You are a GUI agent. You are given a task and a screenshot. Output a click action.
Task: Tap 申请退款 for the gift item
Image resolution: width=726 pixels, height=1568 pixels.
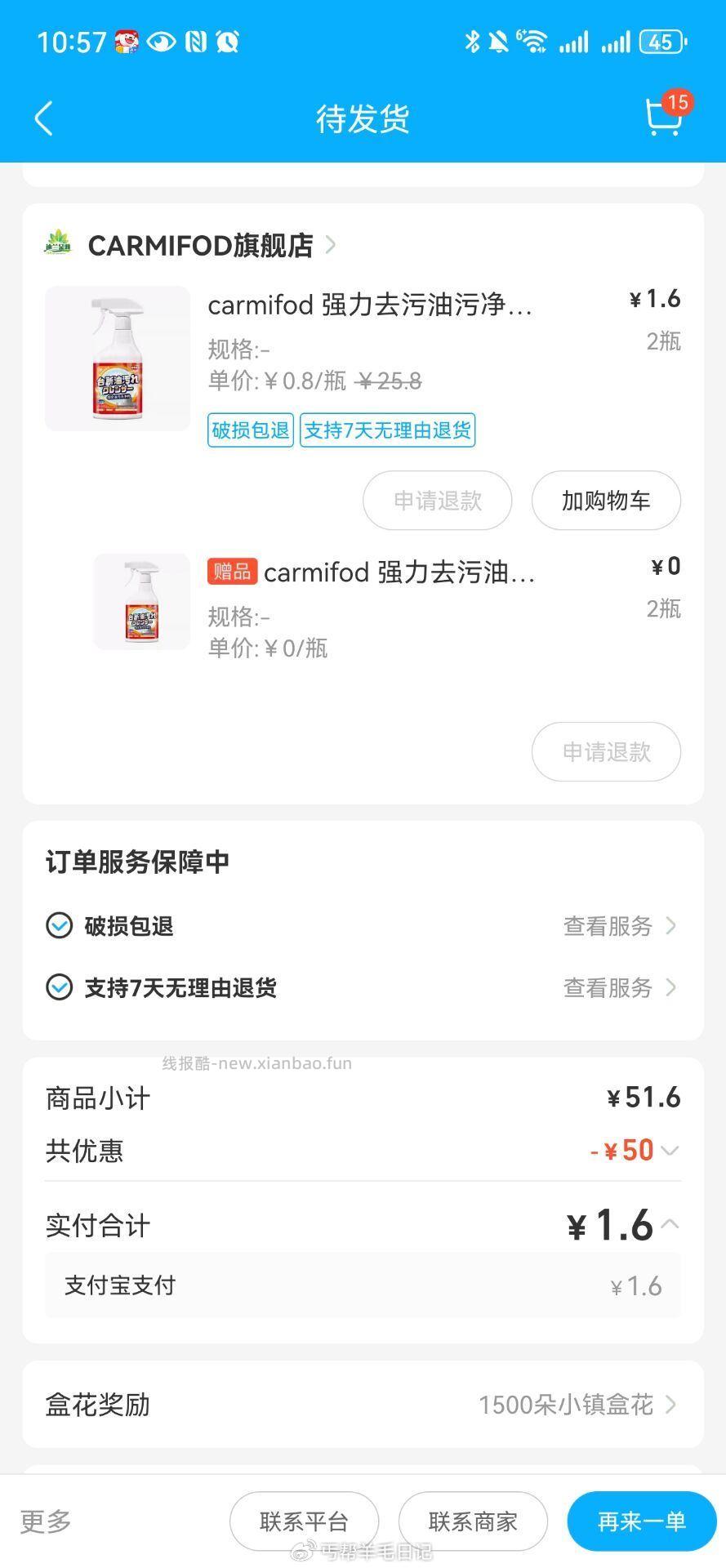pyautogui.click(x=605, y=751)
